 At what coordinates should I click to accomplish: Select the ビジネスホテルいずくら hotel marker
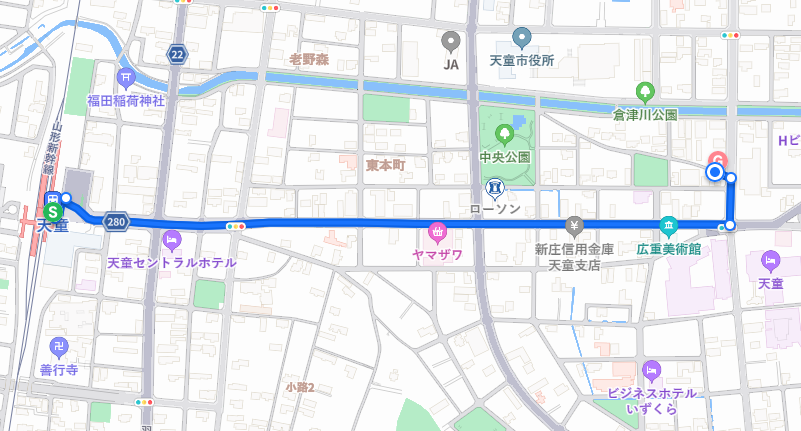(652, 371)
